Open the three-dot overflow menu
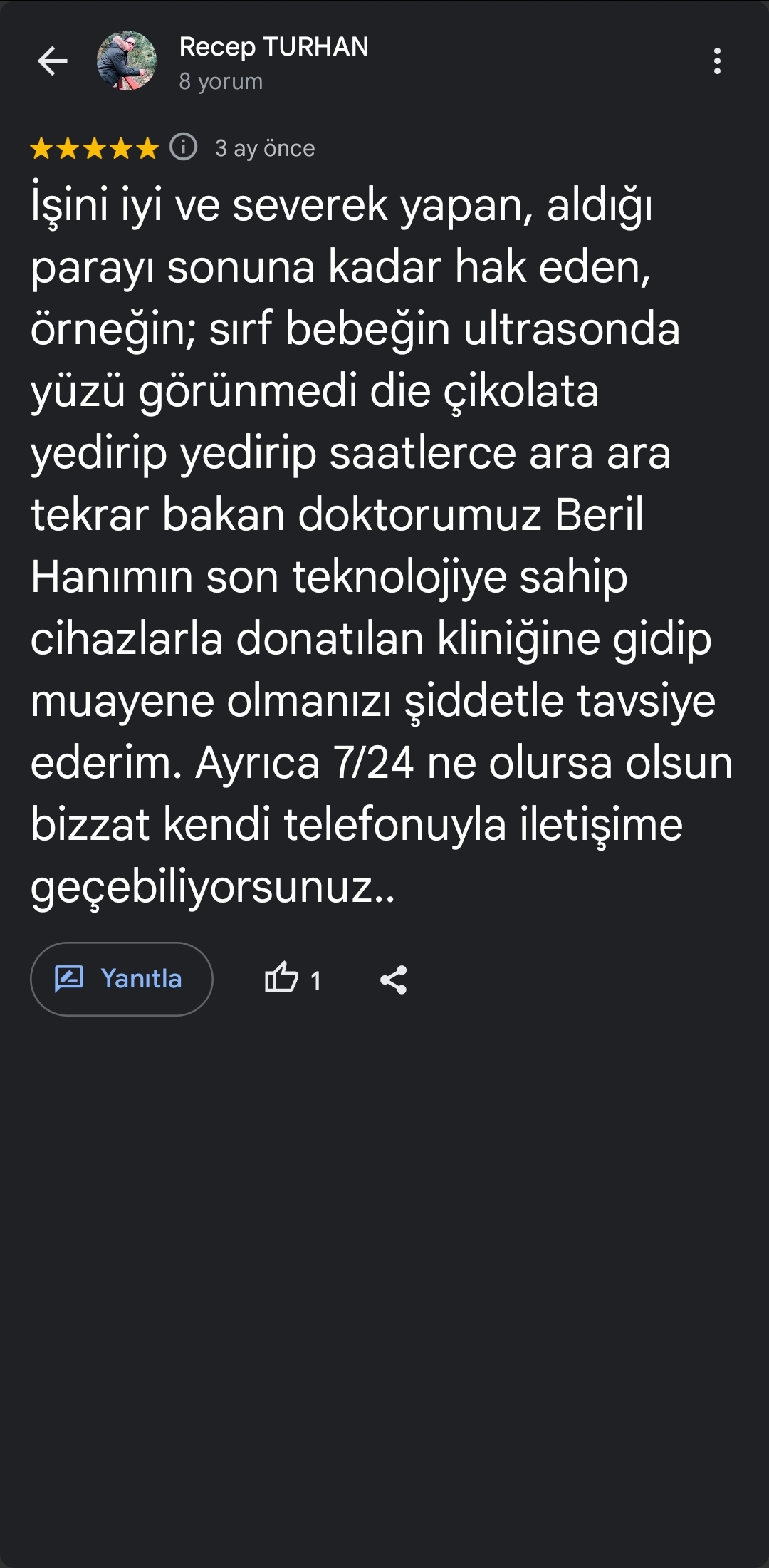769x1568 pixels. tap(717, 61)
